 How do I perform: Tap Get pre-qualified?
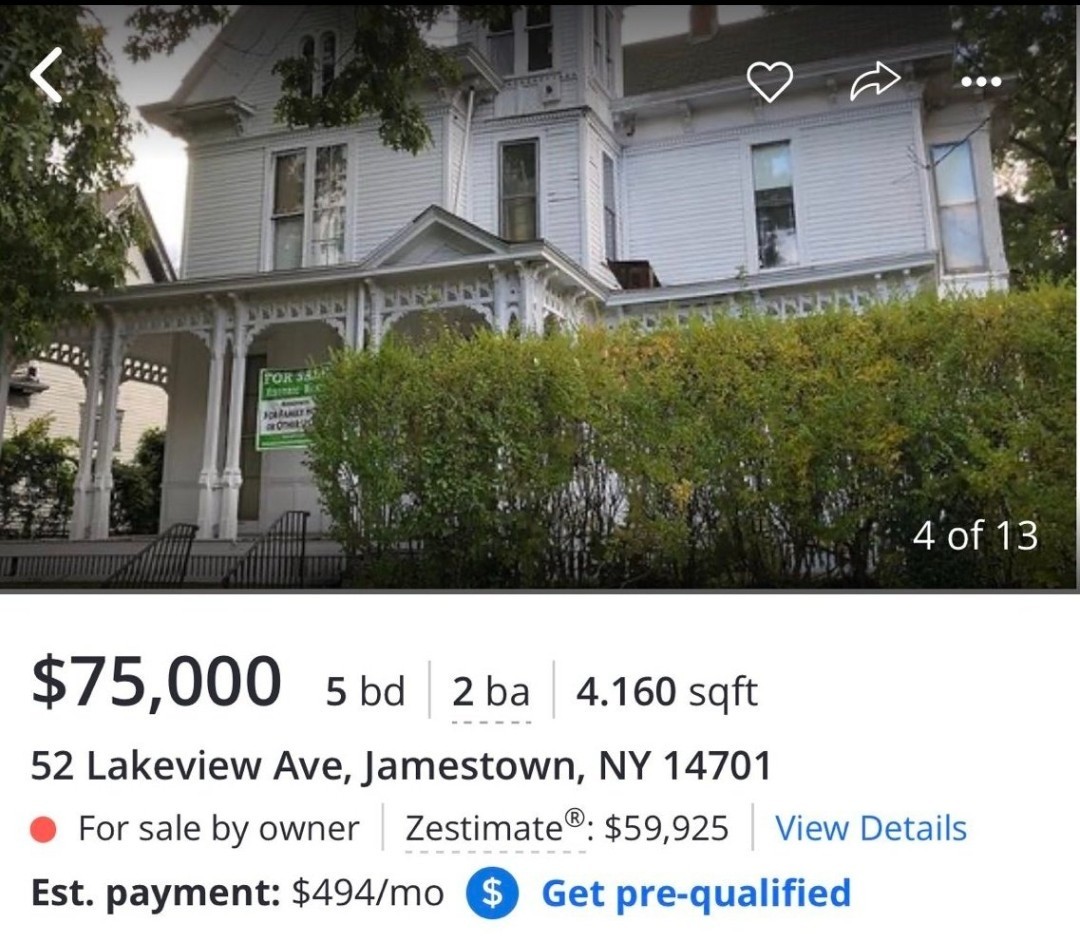695,893
